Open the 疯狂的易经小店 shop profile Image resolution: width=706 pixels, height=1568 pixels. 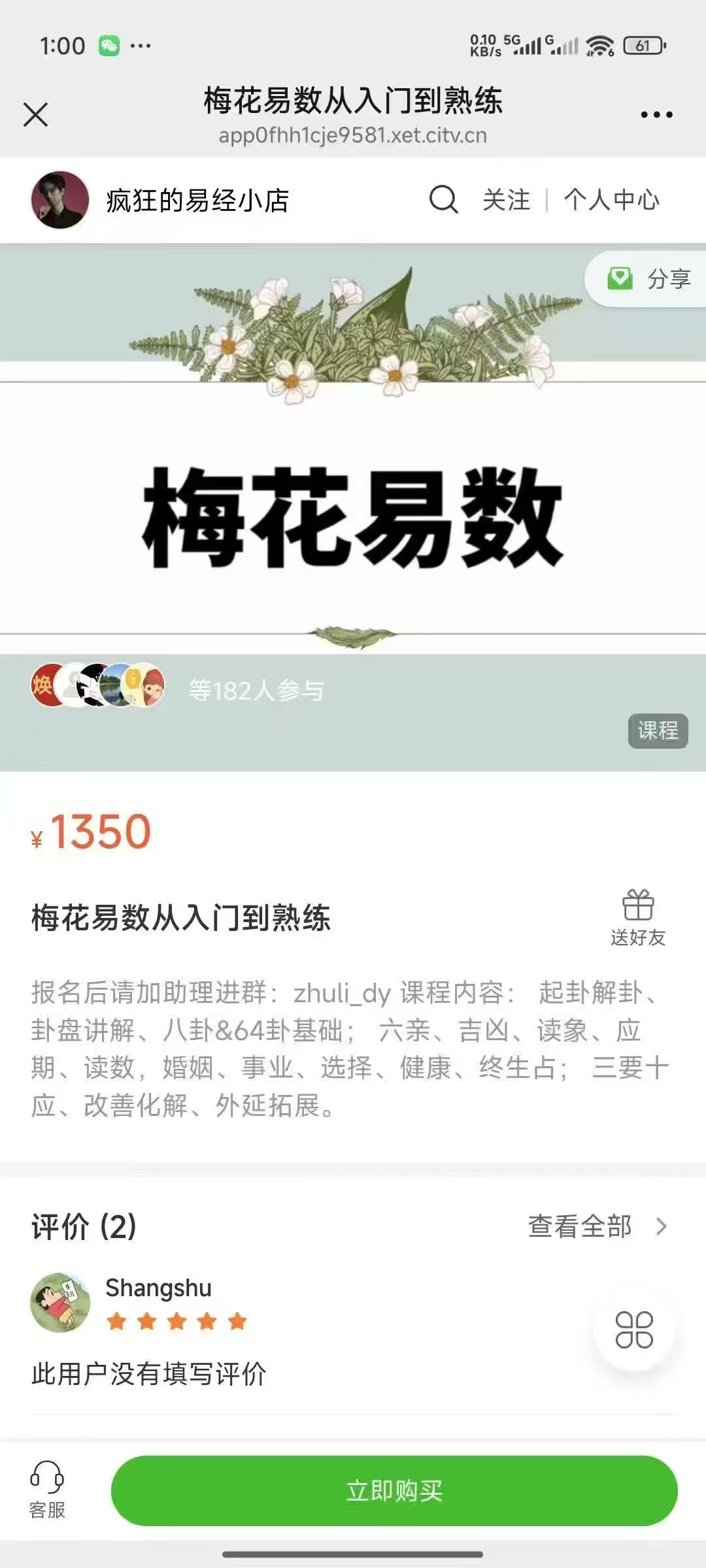196,200
